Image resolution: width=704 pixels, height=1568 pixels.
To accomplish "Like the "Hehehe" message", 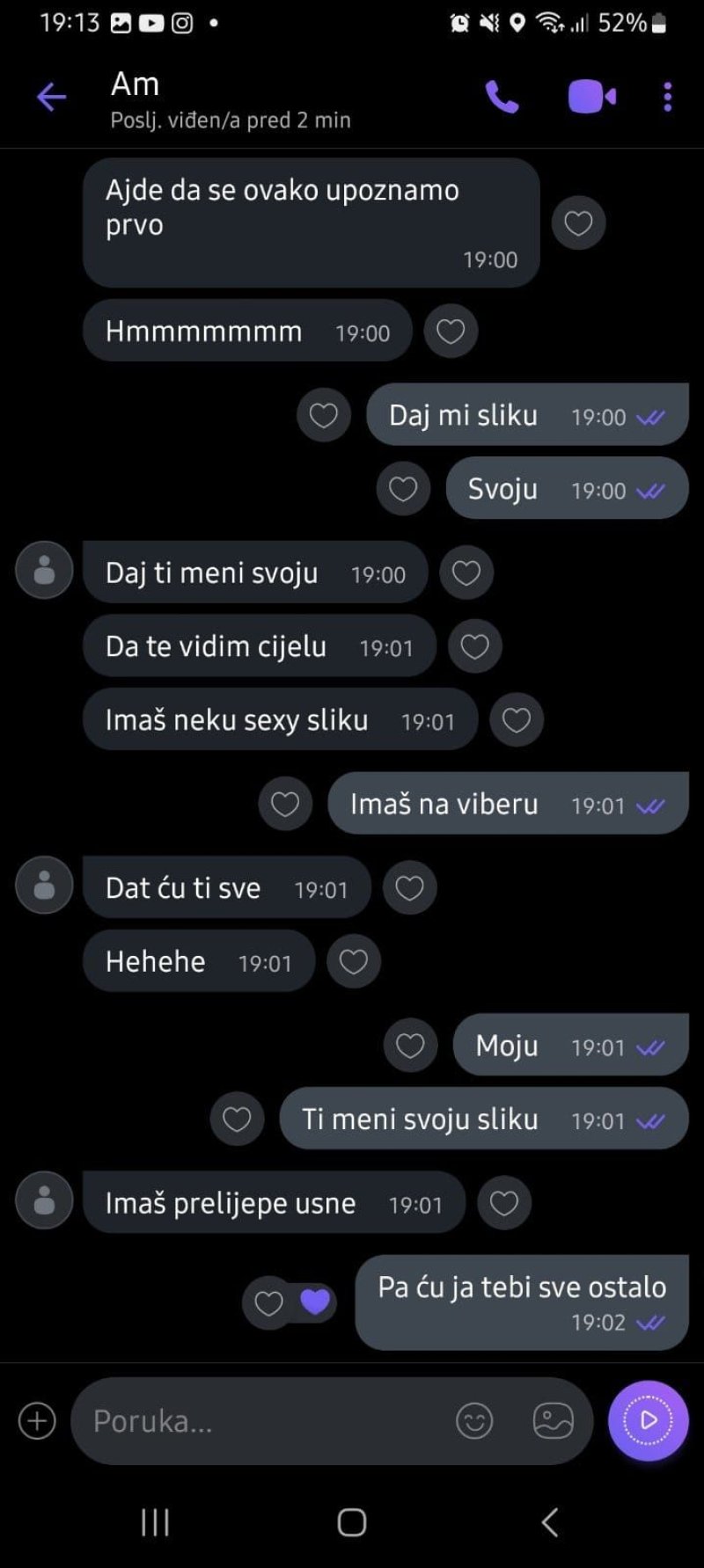I will (354, 961).
